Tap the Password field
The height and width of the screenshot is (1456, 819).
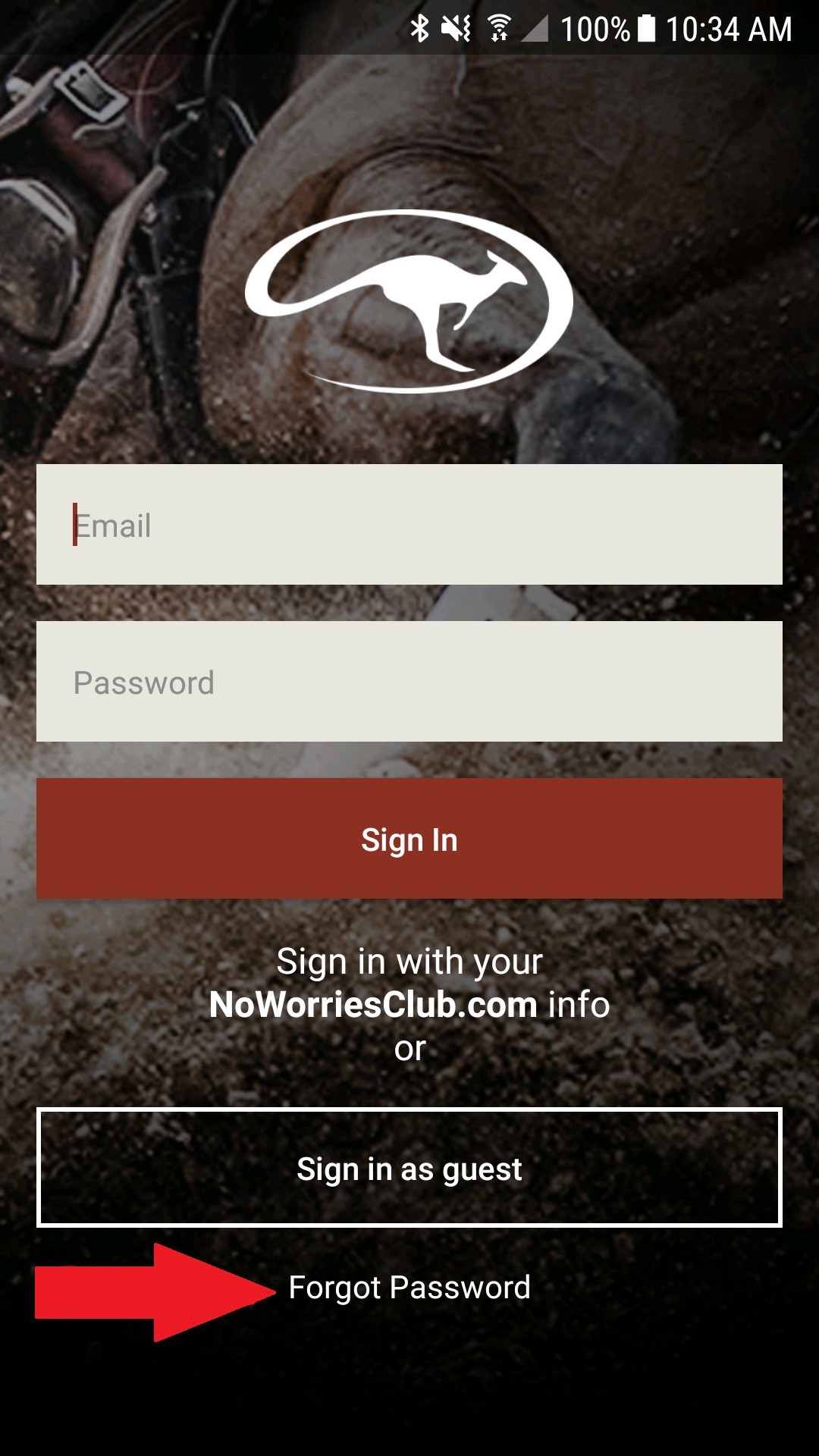[x=409, y=681]
